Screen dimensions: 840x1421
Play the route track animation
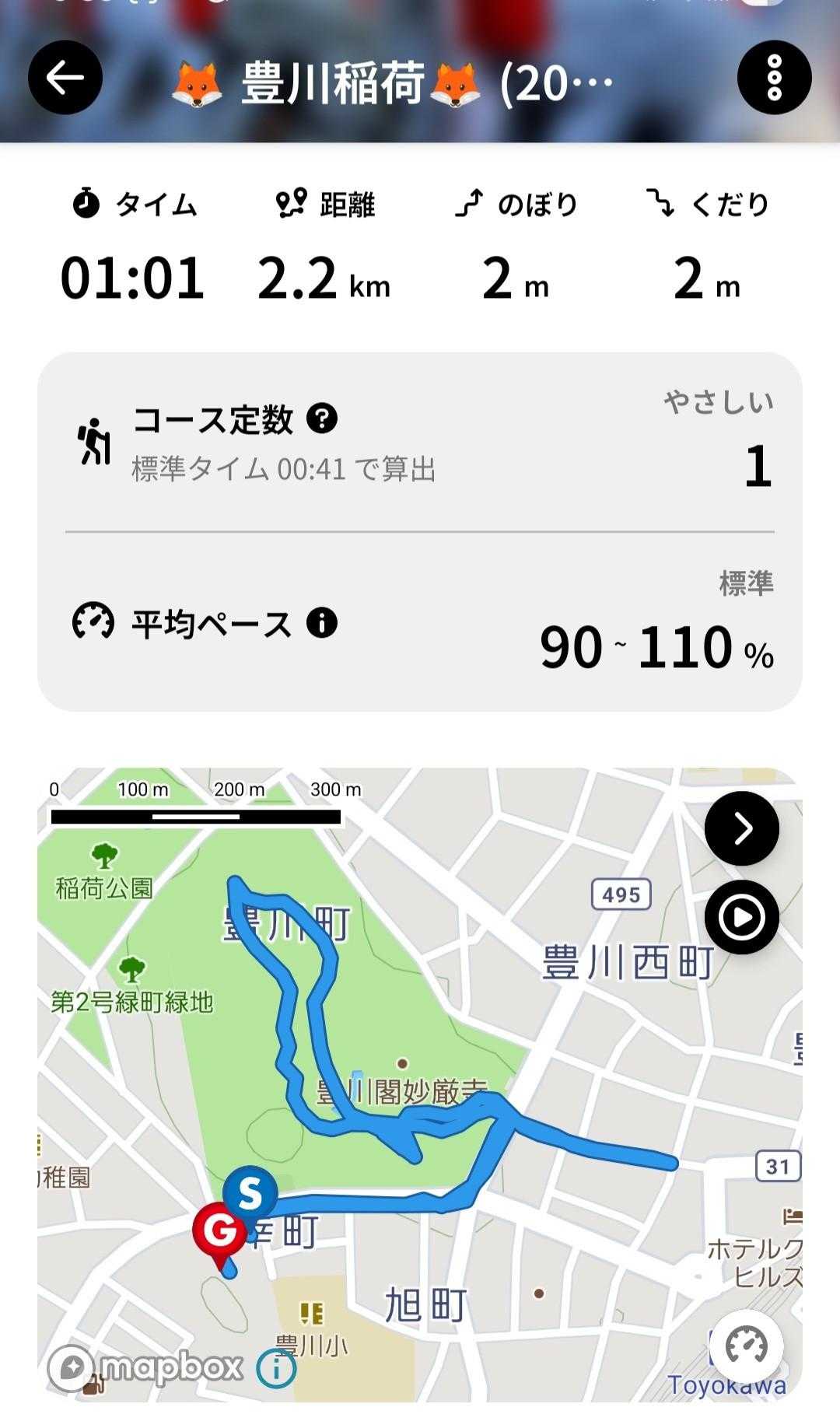(741, 917)
